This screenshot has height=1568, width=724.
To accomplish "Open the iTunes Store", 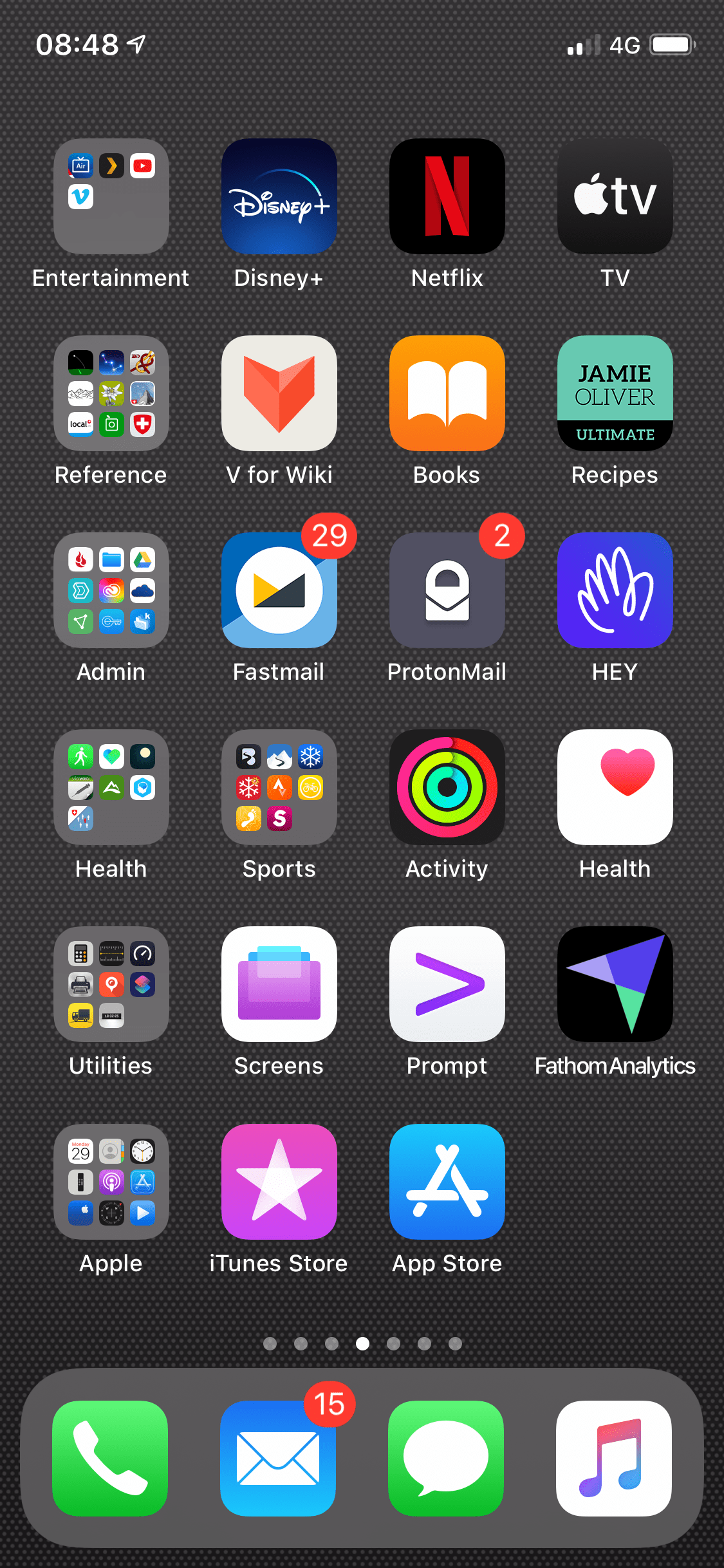I will (x=279, y=1182).
